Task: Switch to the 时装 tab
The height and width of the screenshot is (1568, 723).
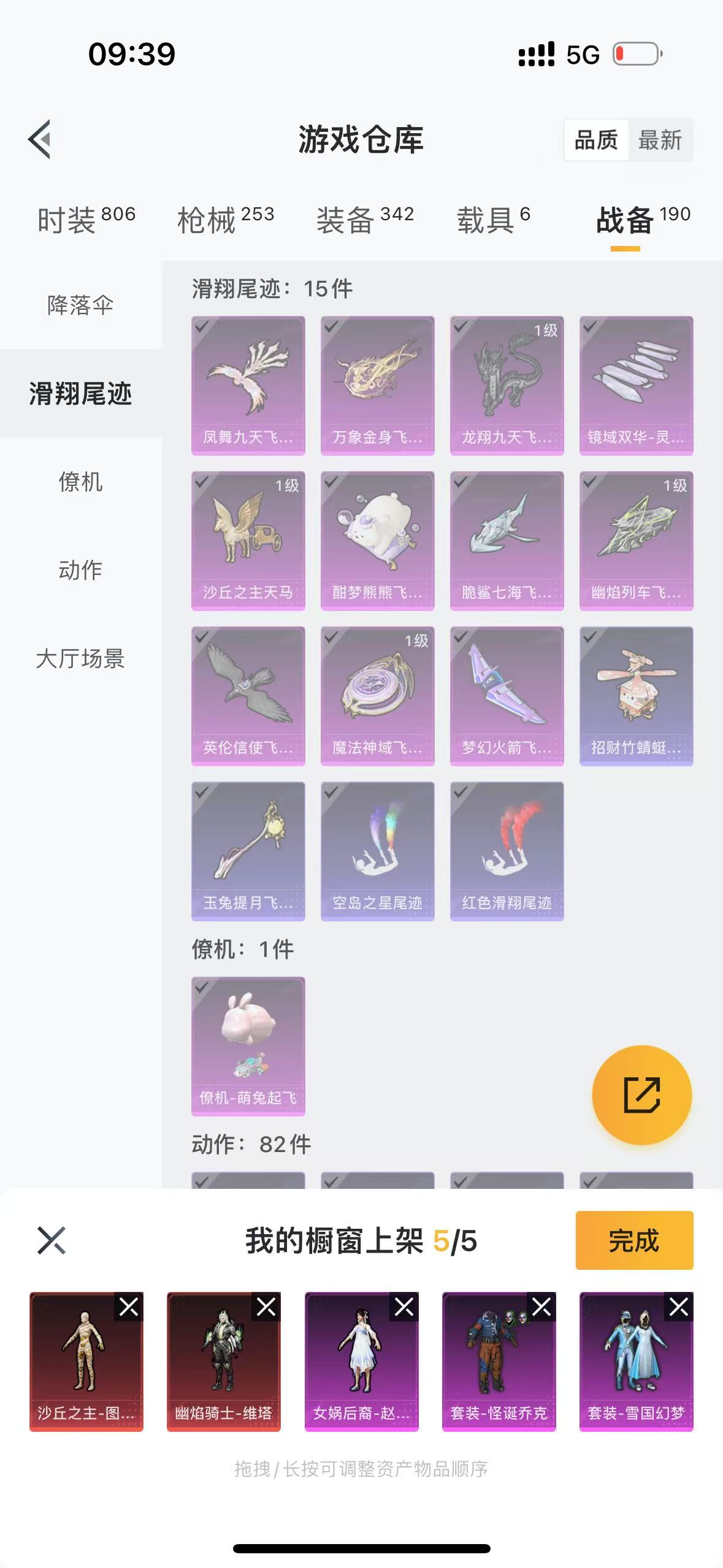Action: click(86, 220)
